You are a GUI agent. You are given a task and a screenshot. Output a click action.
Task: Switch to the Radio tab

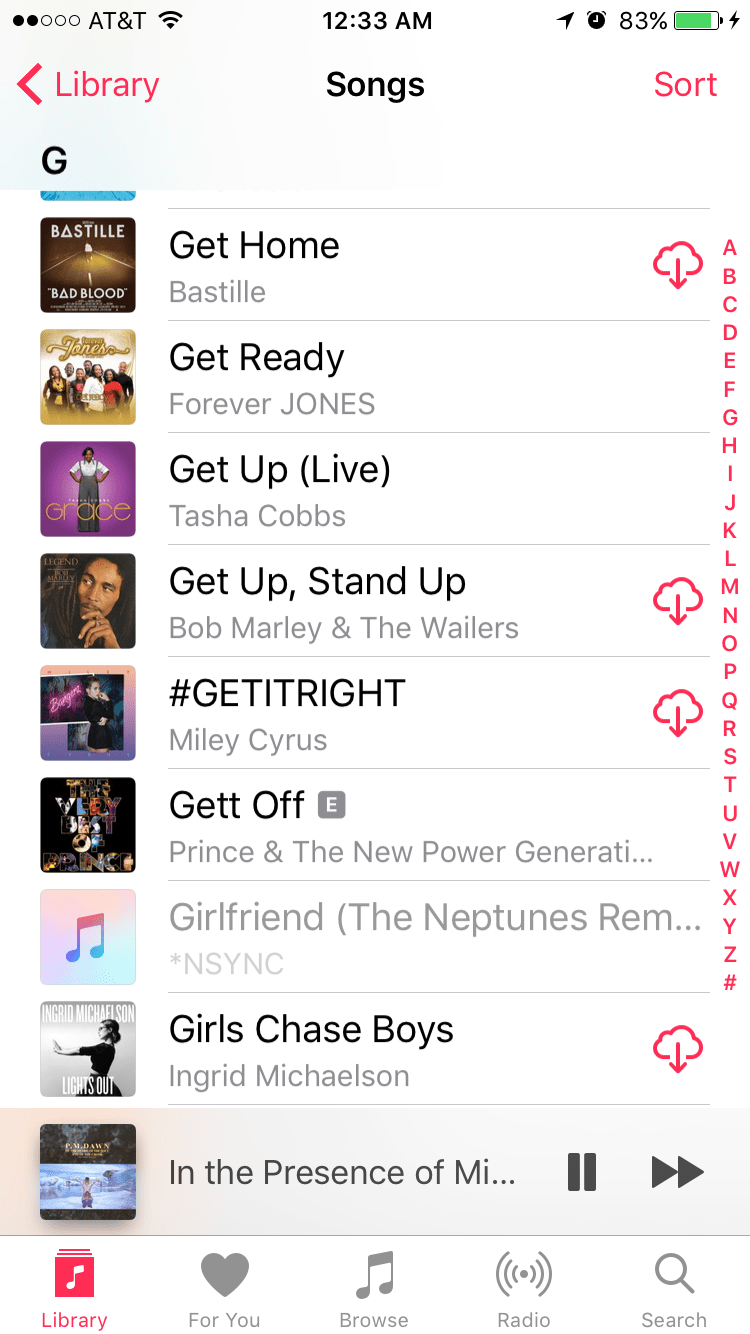coord(524,1288)
